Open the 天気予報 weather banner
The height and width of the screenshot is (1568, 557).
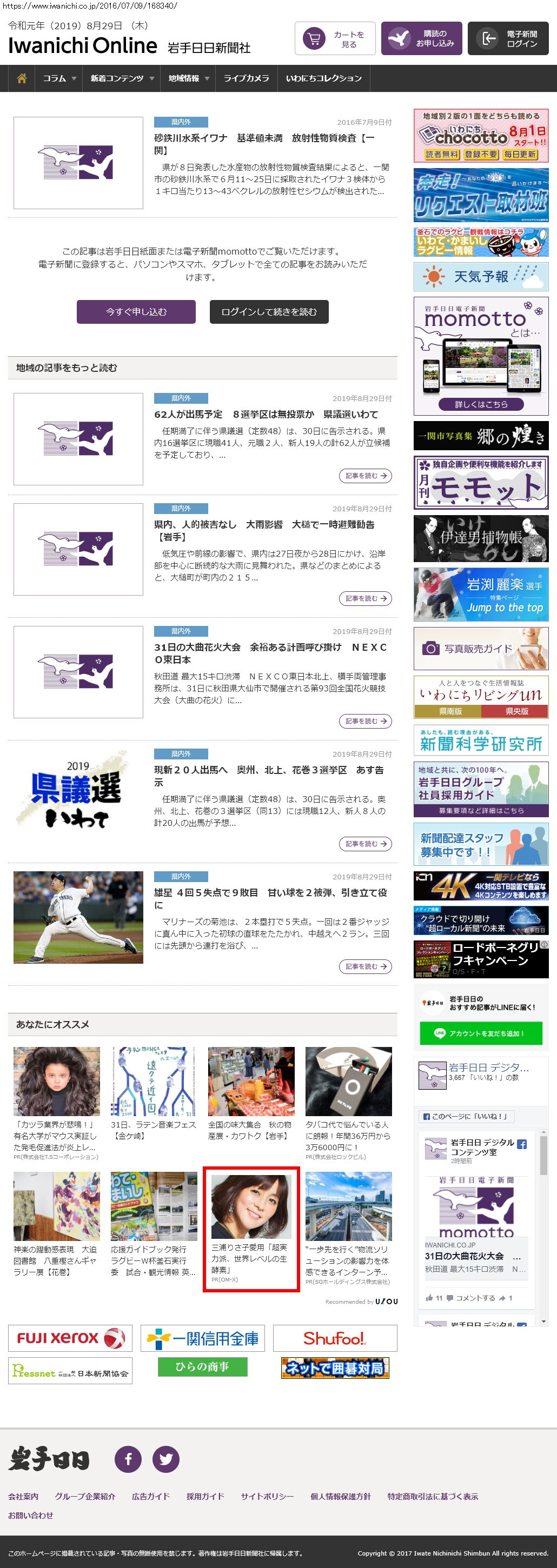(480, 277)
